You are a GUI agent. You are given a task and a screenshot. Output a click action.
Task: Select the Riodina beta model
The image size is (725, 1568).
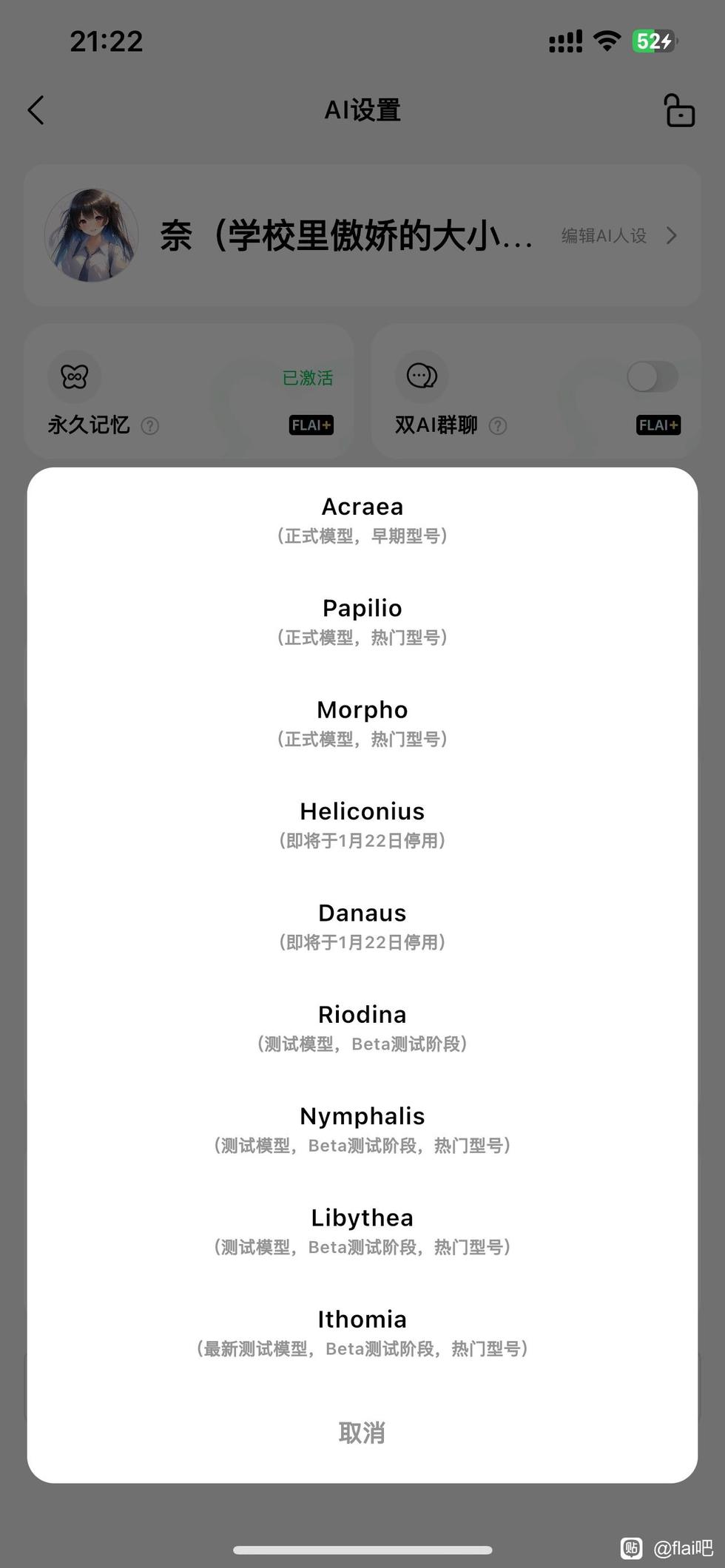(x=362, y=1027)
